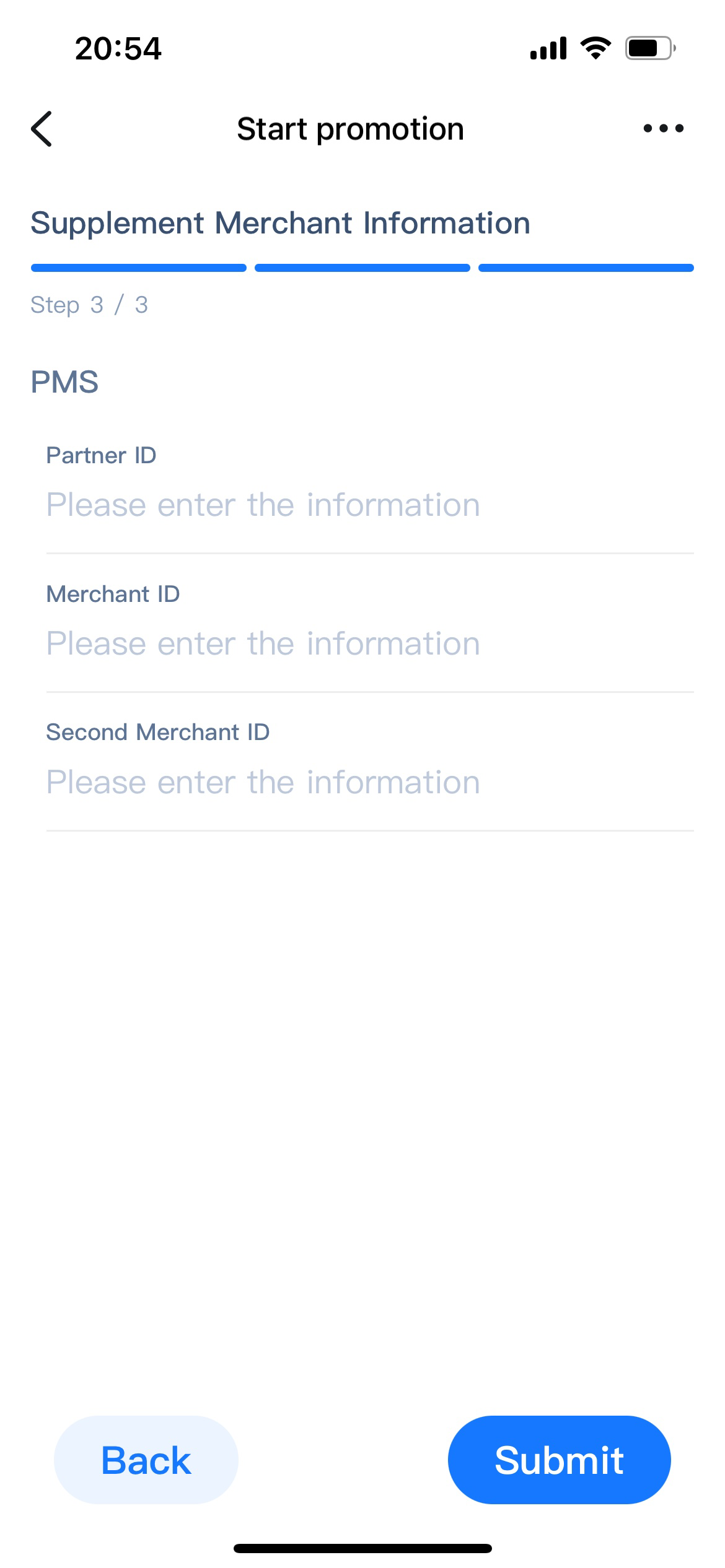Focus the Partner ID input field
Screen dimensions: 725x1568
[369, 505]
